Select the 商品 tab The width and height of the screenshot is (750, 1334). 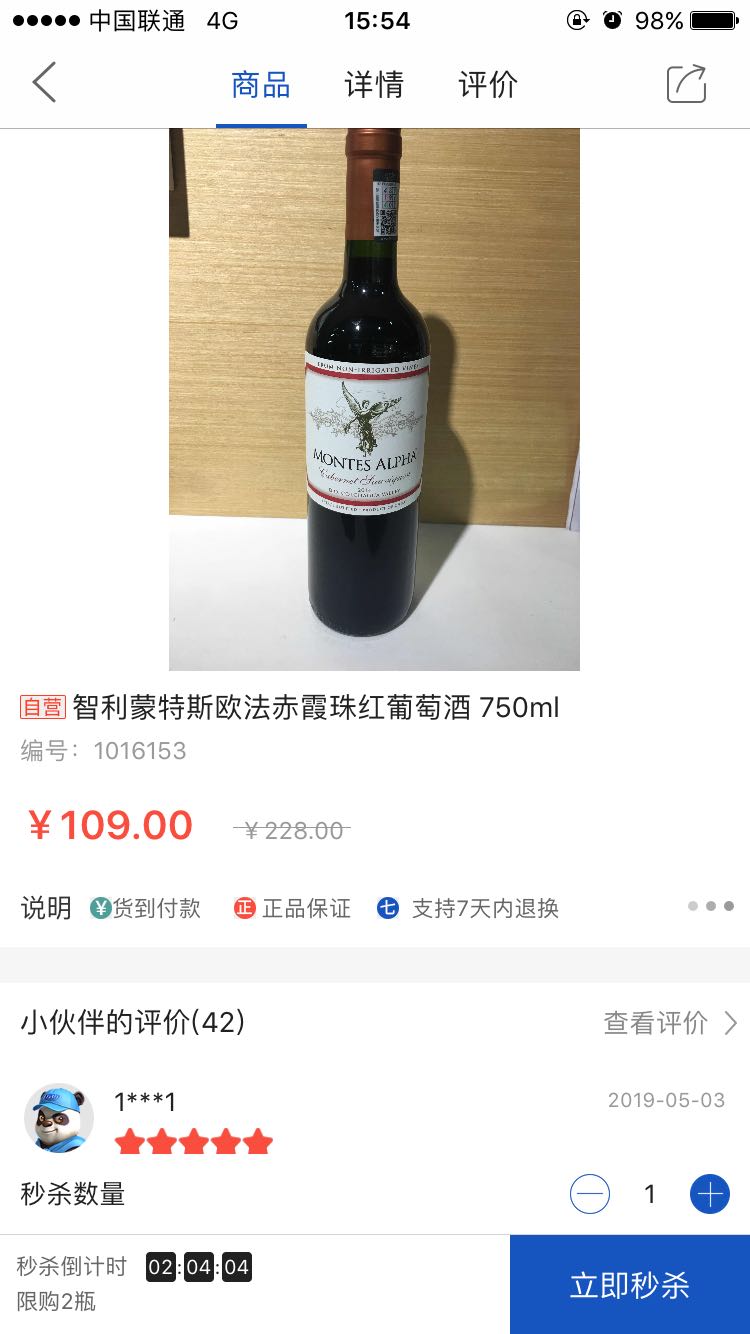pos(261,85)
